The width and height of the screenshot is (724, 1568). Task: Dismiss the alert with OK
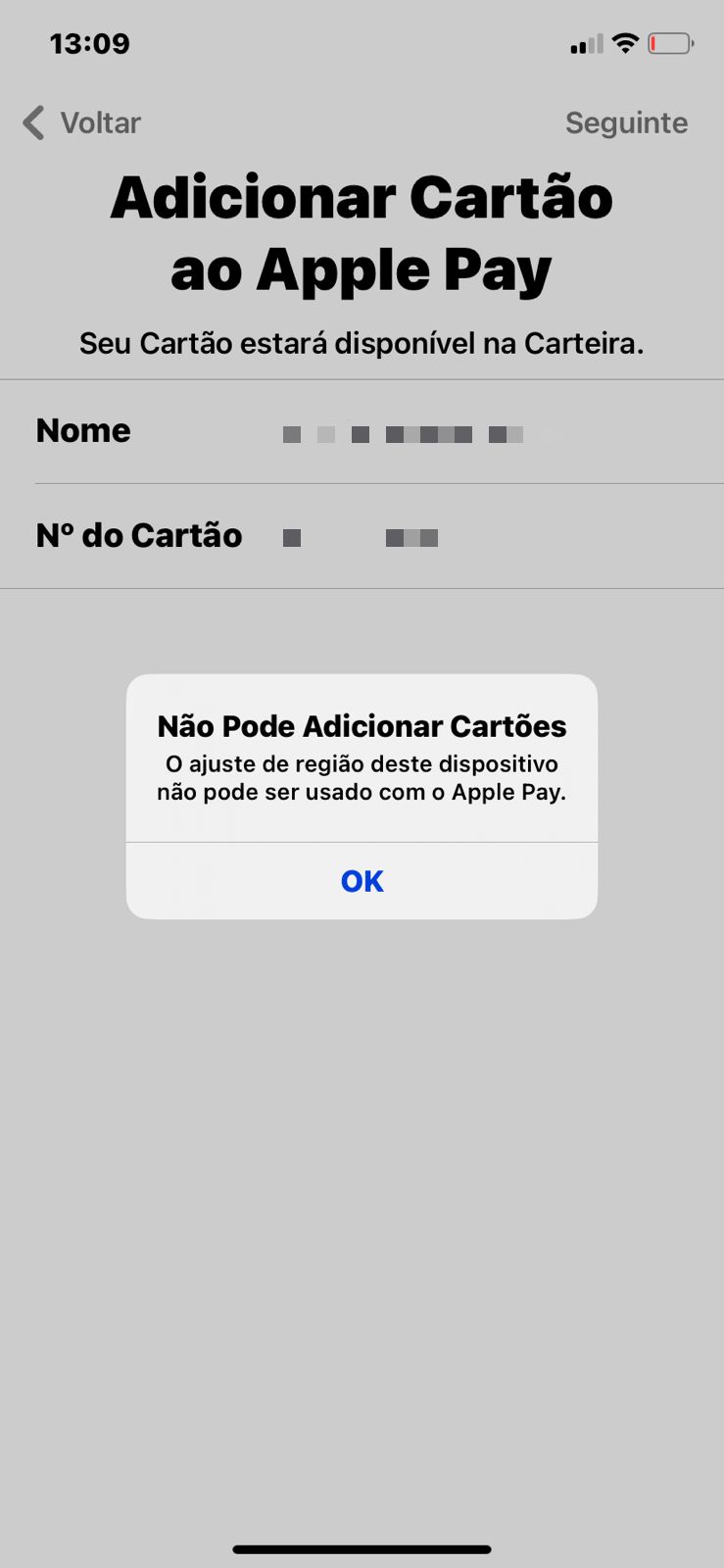(362, 880)
